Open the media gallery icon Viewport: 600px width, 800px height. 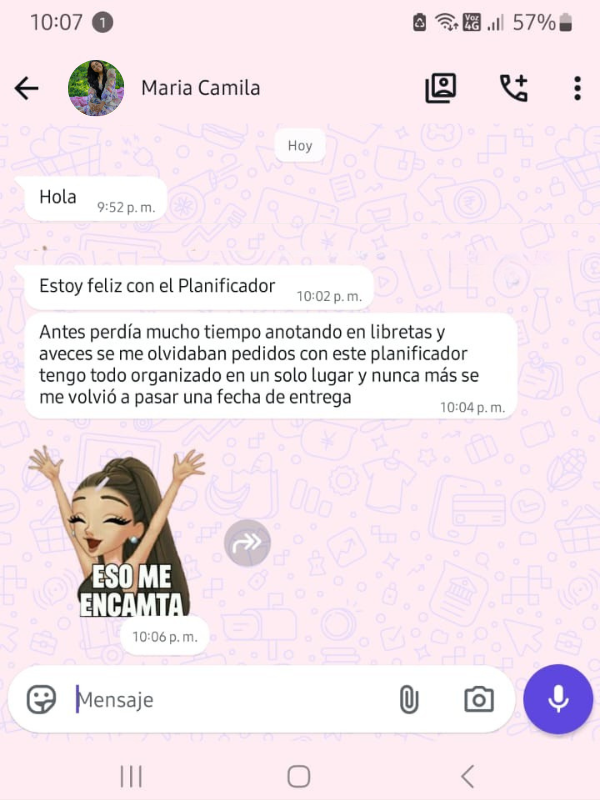point(440,88)
